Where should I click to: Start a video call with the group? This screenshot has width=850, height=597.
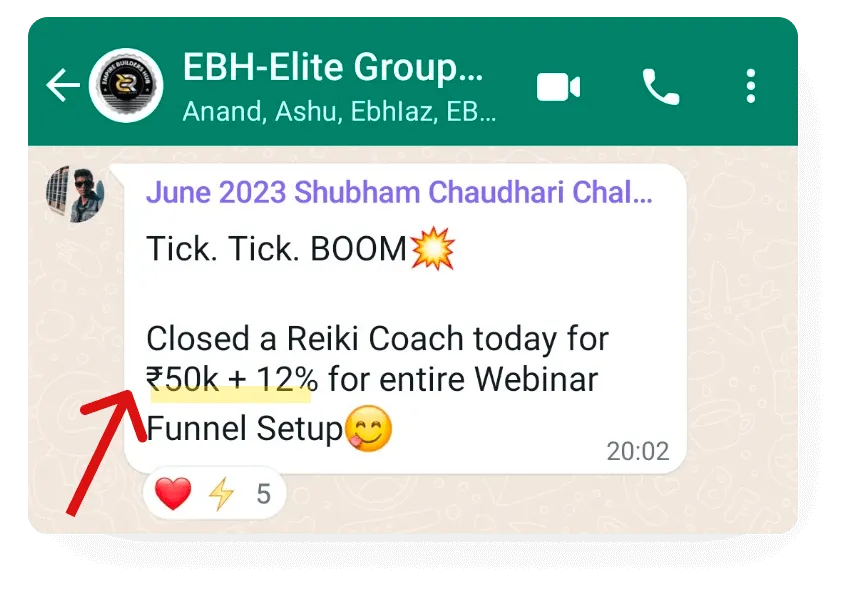(x=558, y=88)
